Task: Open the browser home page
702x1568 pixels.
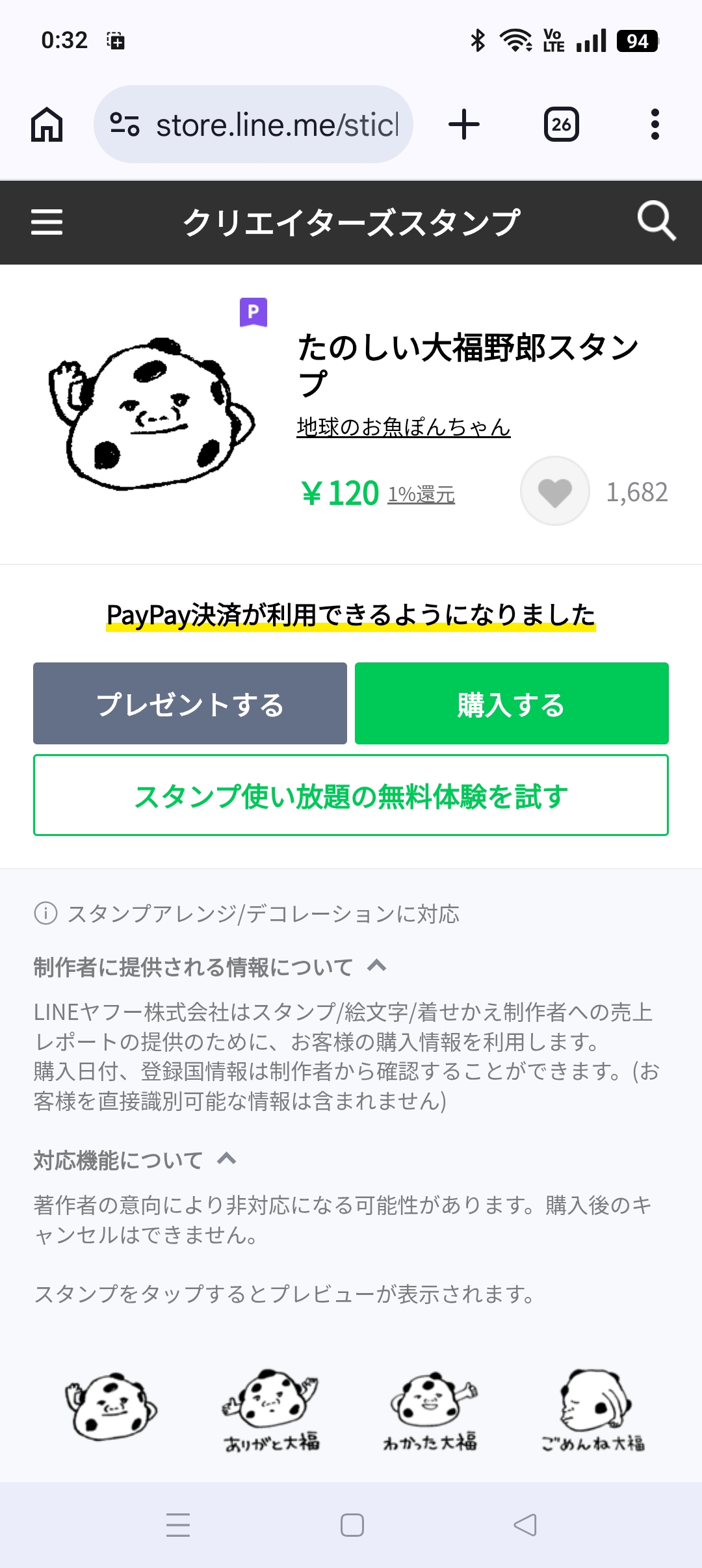Action: pyautogui.click(x=47, y=124)
